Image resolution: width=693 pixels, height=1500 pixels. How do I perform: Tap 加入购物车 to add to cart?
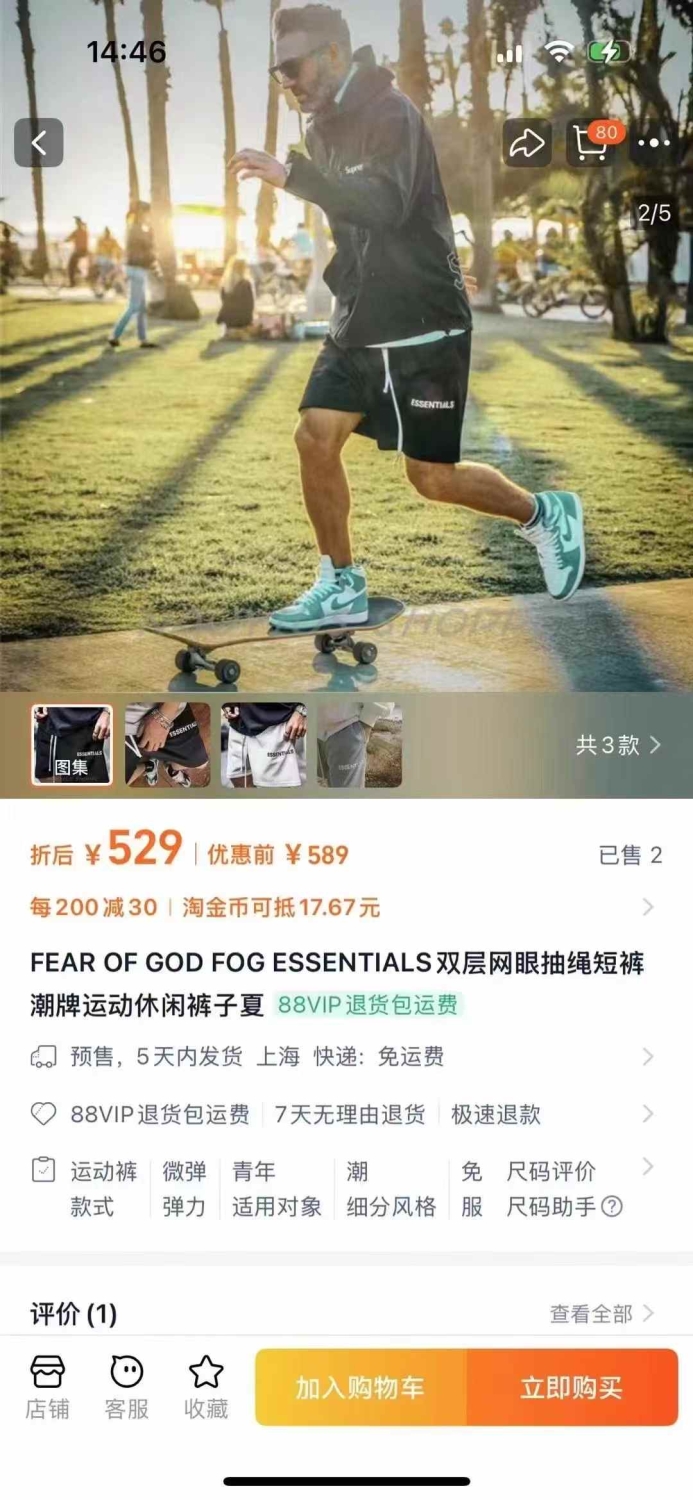pos(361,1387)
